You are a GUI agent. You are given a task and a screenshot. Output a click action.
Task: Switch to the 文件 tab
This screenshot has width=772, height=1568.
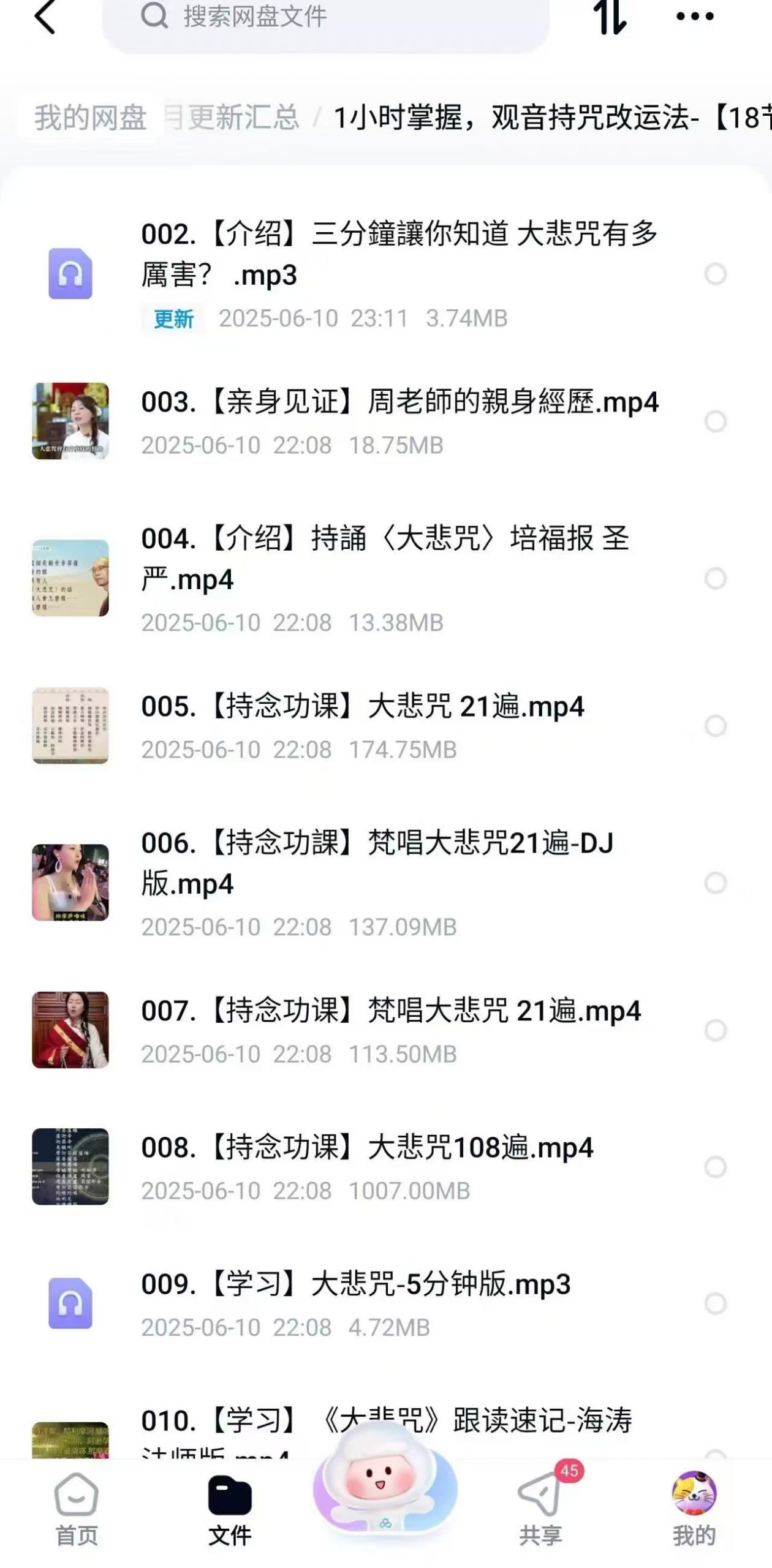[x=230, y=1510]
